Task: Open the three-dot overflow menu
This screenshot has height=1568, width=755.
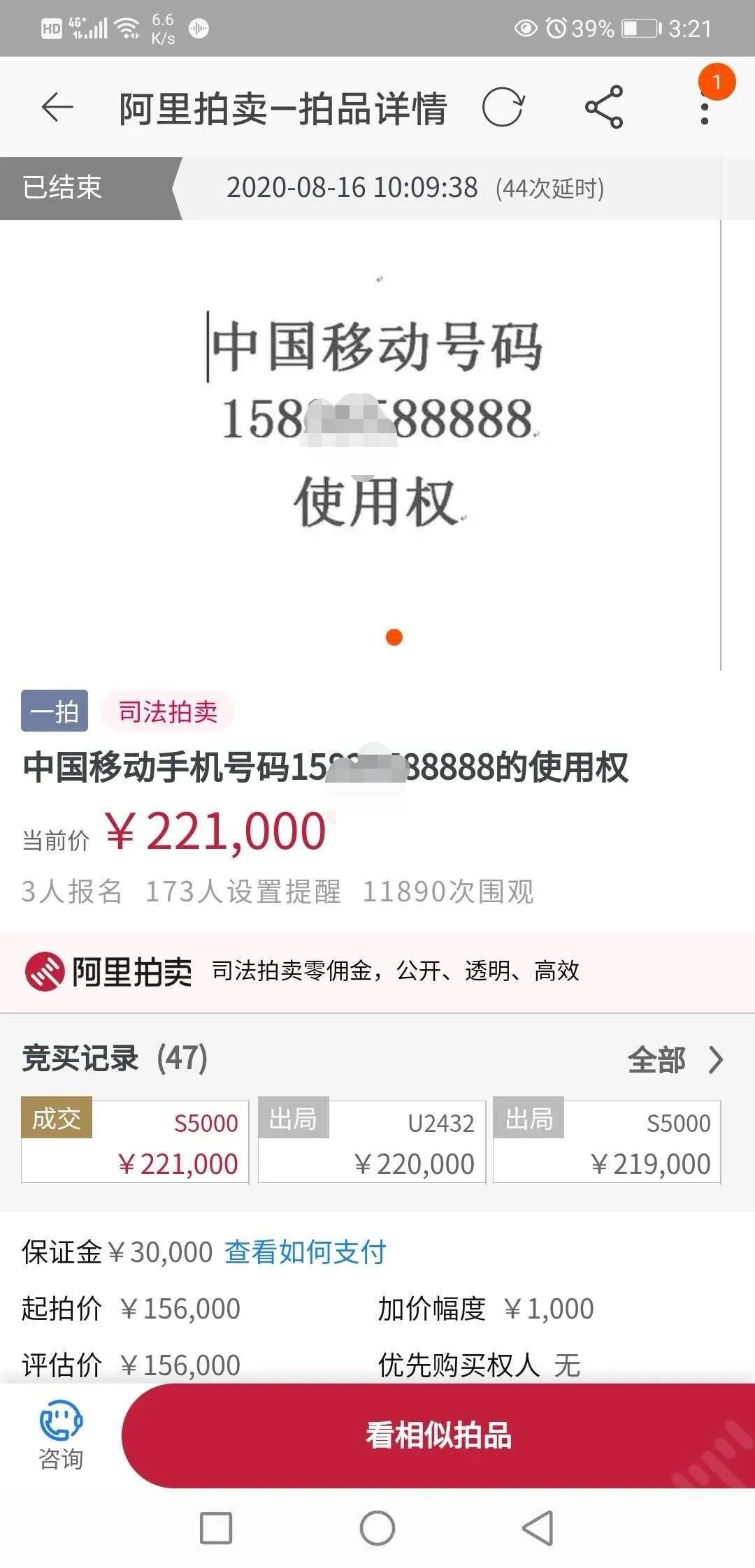Action: [x=705, y=109]
